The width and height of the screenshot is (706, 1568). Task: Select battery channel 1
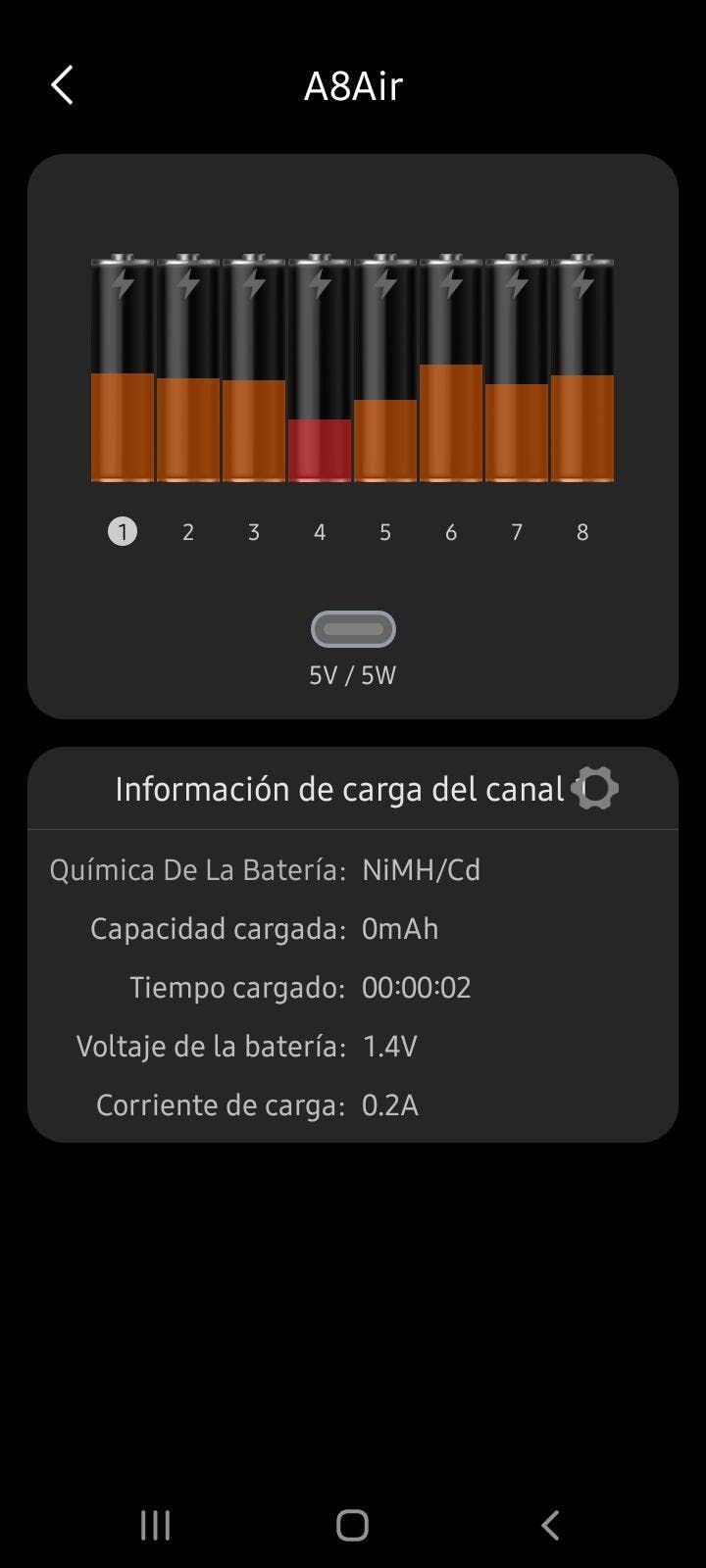click(x=123, y=531)
